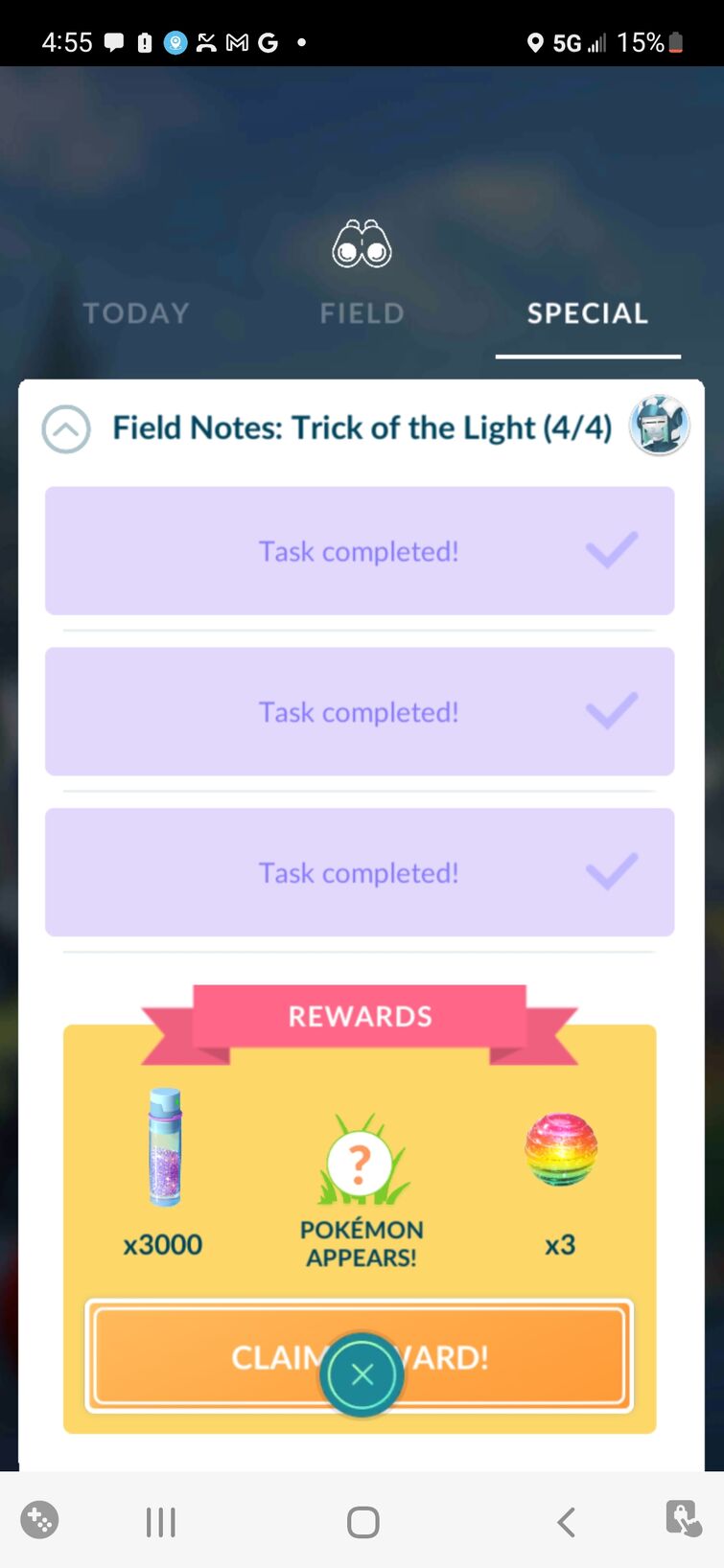Collapse the Field Notes research section
This screenshot has height=1568, width=724.
(66, 428)
